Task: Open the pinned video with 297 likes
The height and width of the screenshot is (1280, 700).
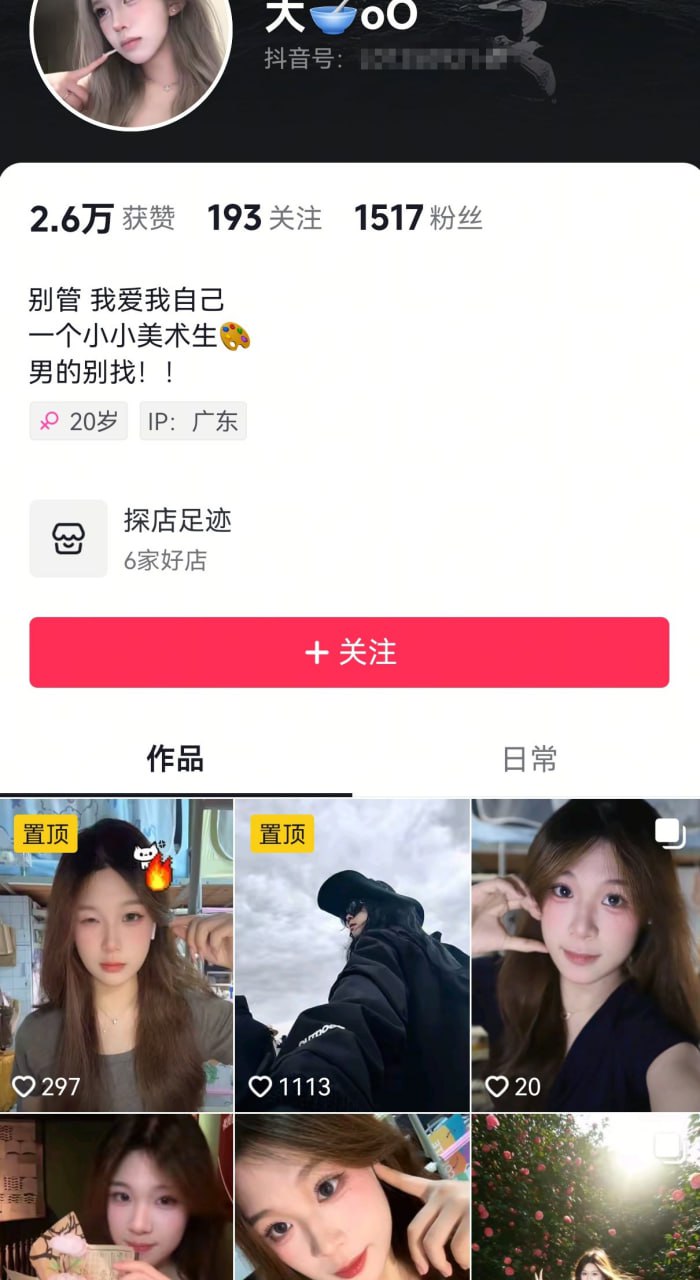Action: [x=116, y=955]
